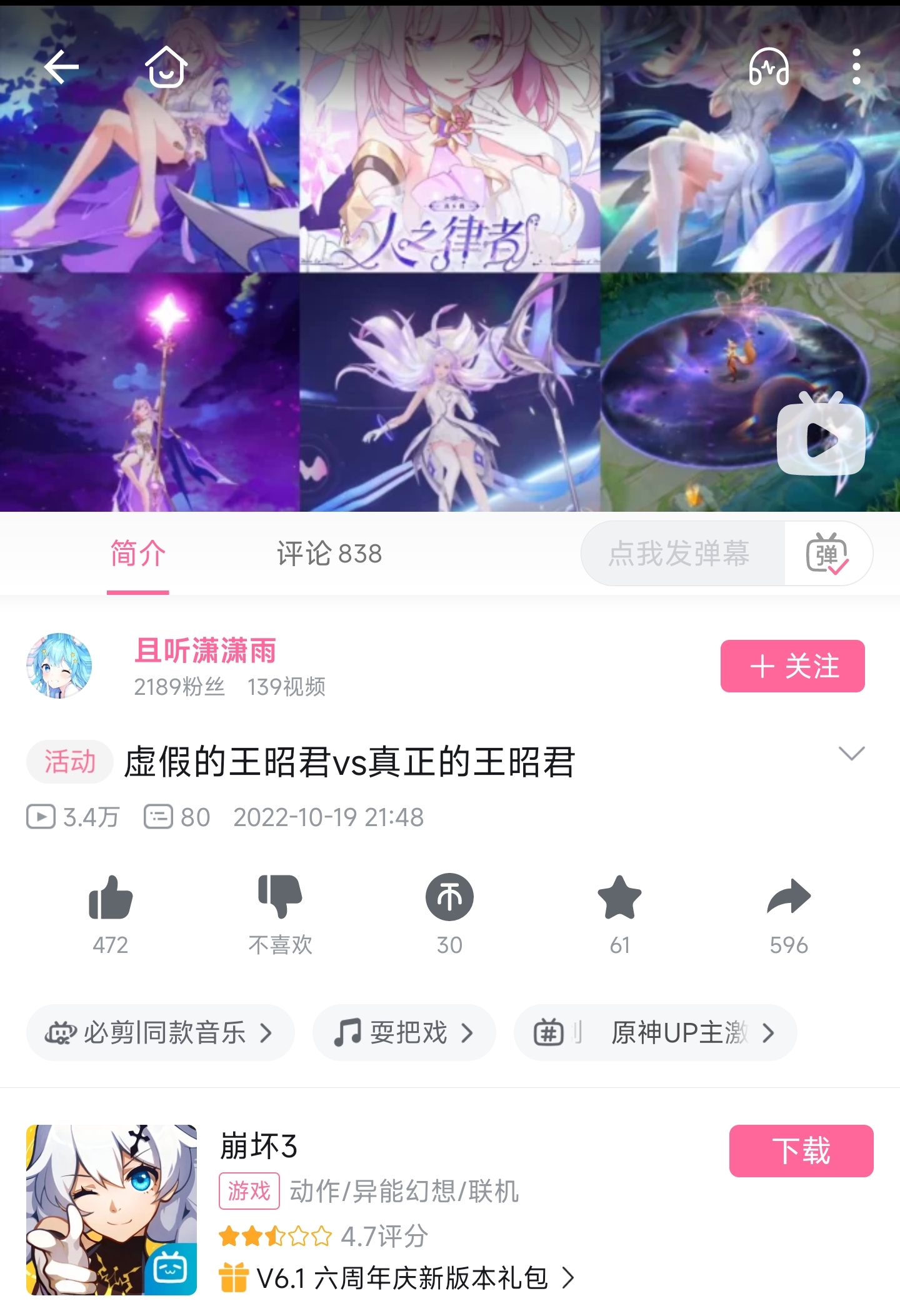Tap the 点我发弹幕 input field
This screenshot has height=1316, width=900.
coord(681,554)
